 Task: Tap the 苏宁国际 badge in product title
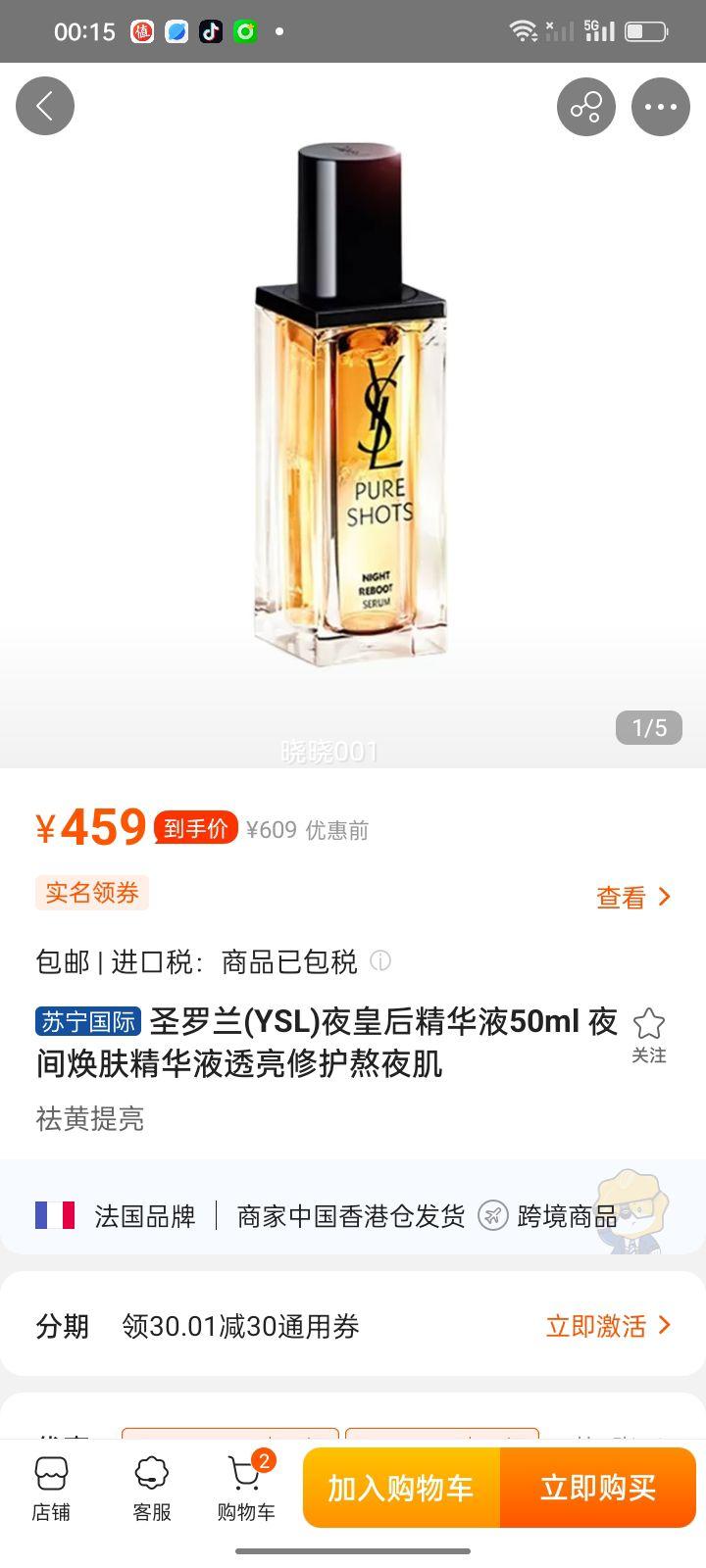87,1022
